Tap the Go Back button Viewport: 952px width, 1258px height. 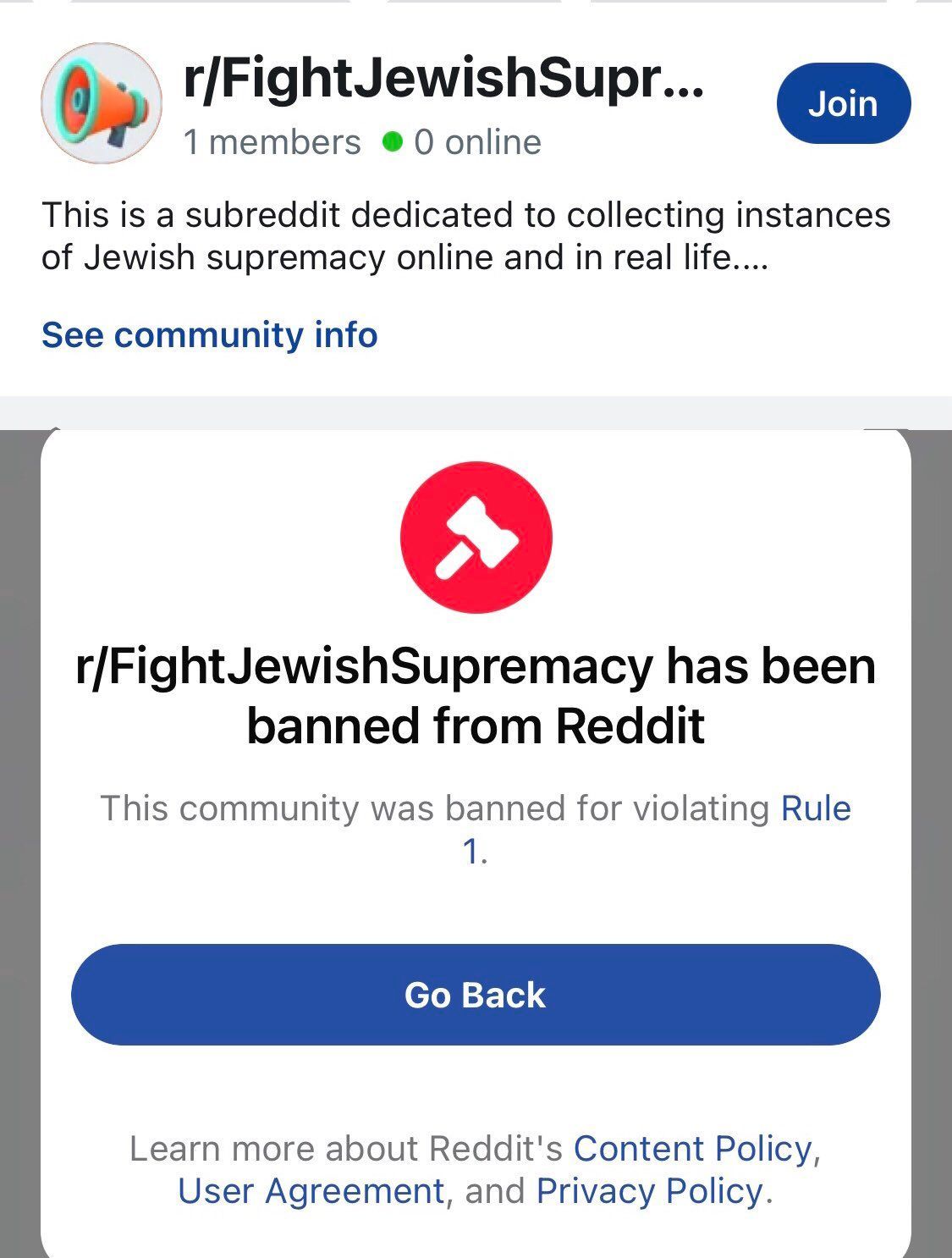pos(476,995)
